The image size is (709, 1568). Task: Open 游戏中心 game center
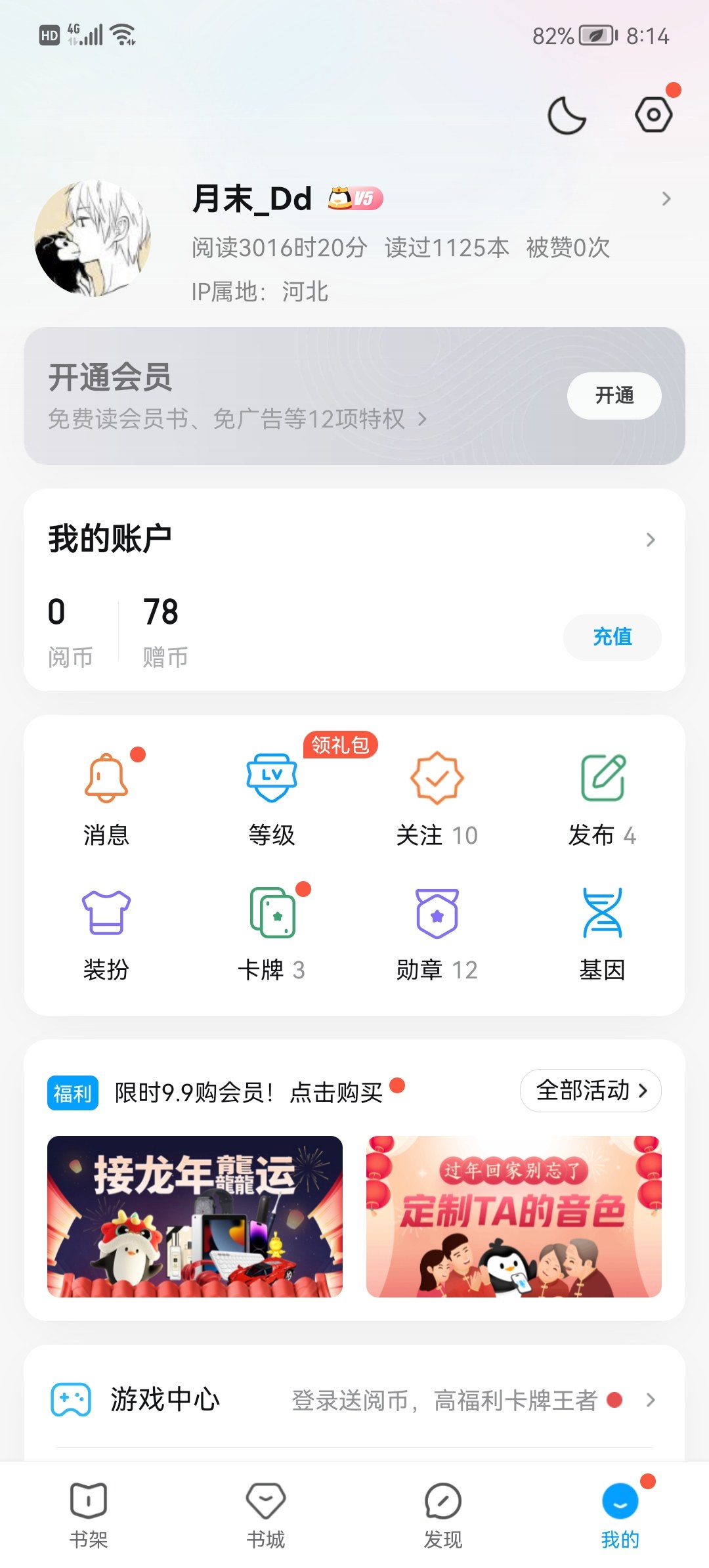(x=354, y=1400)
